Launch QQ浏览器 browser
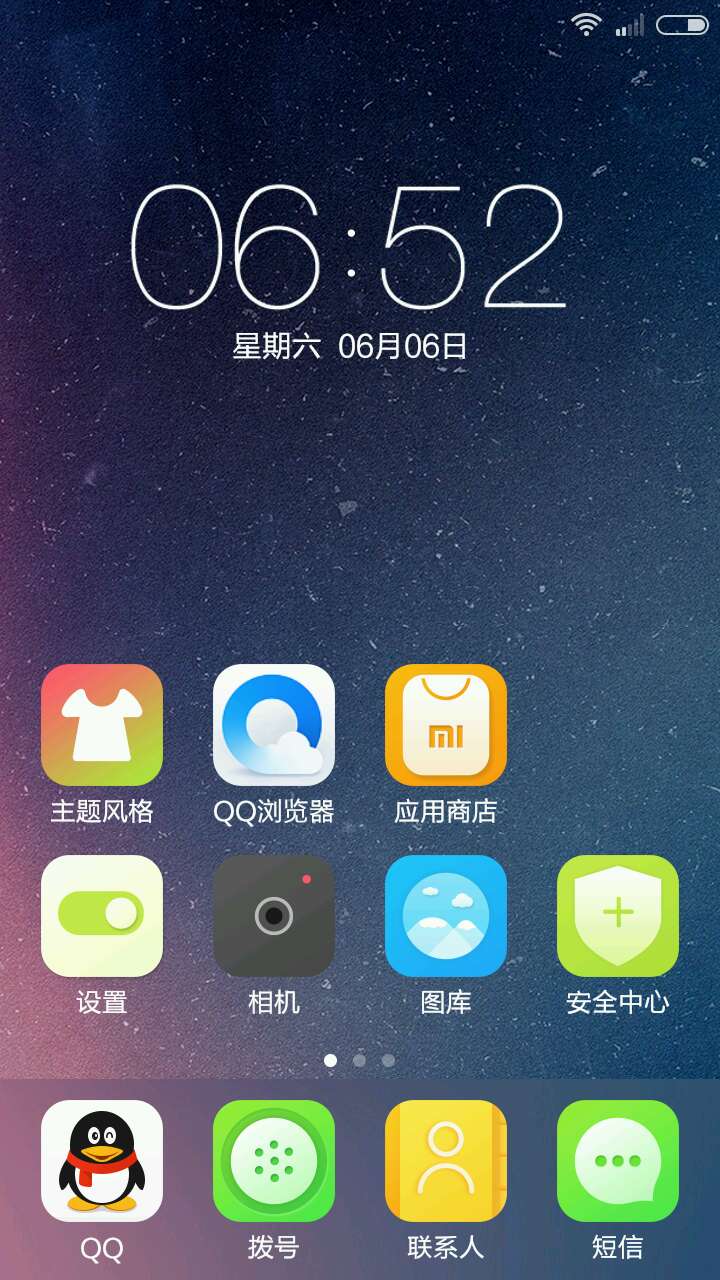 click(274, 725)
